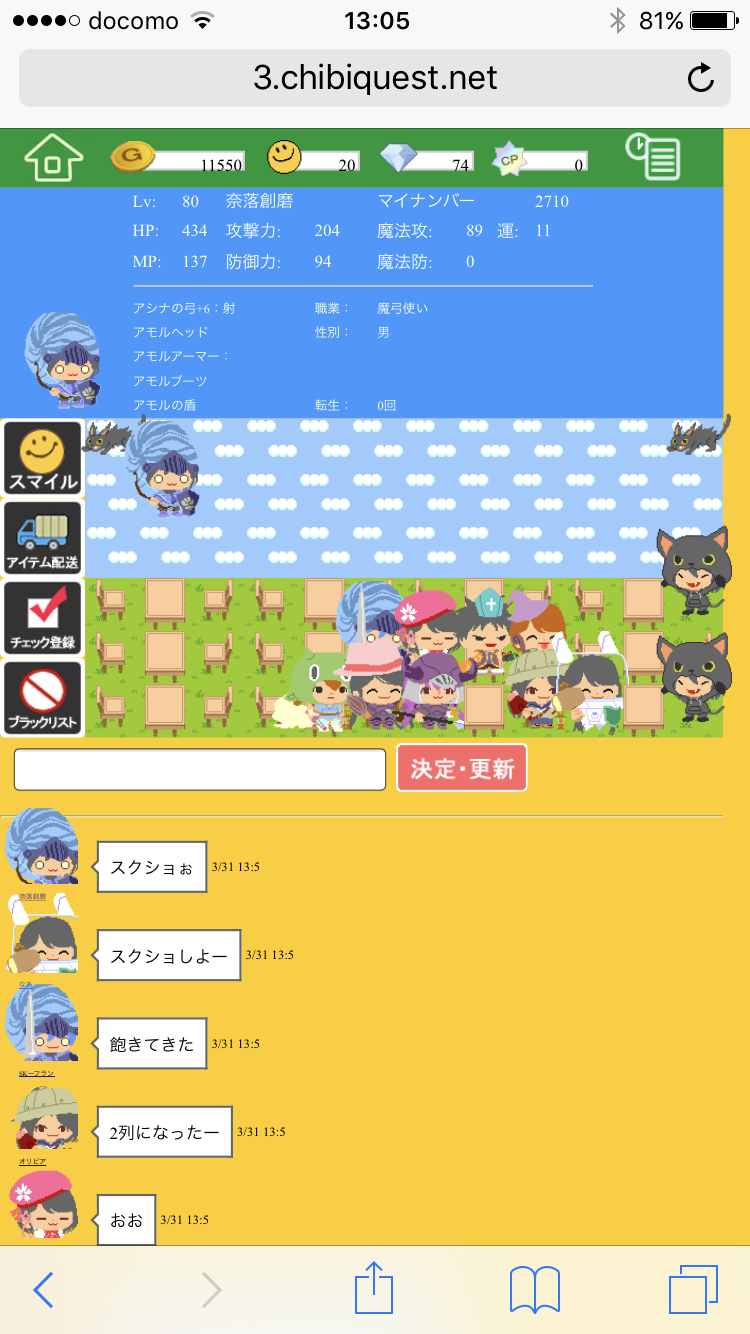The height and width of the screenshot is (1334, 750).
Task: Open the ブラックリスト button
Action: (42, 698)
